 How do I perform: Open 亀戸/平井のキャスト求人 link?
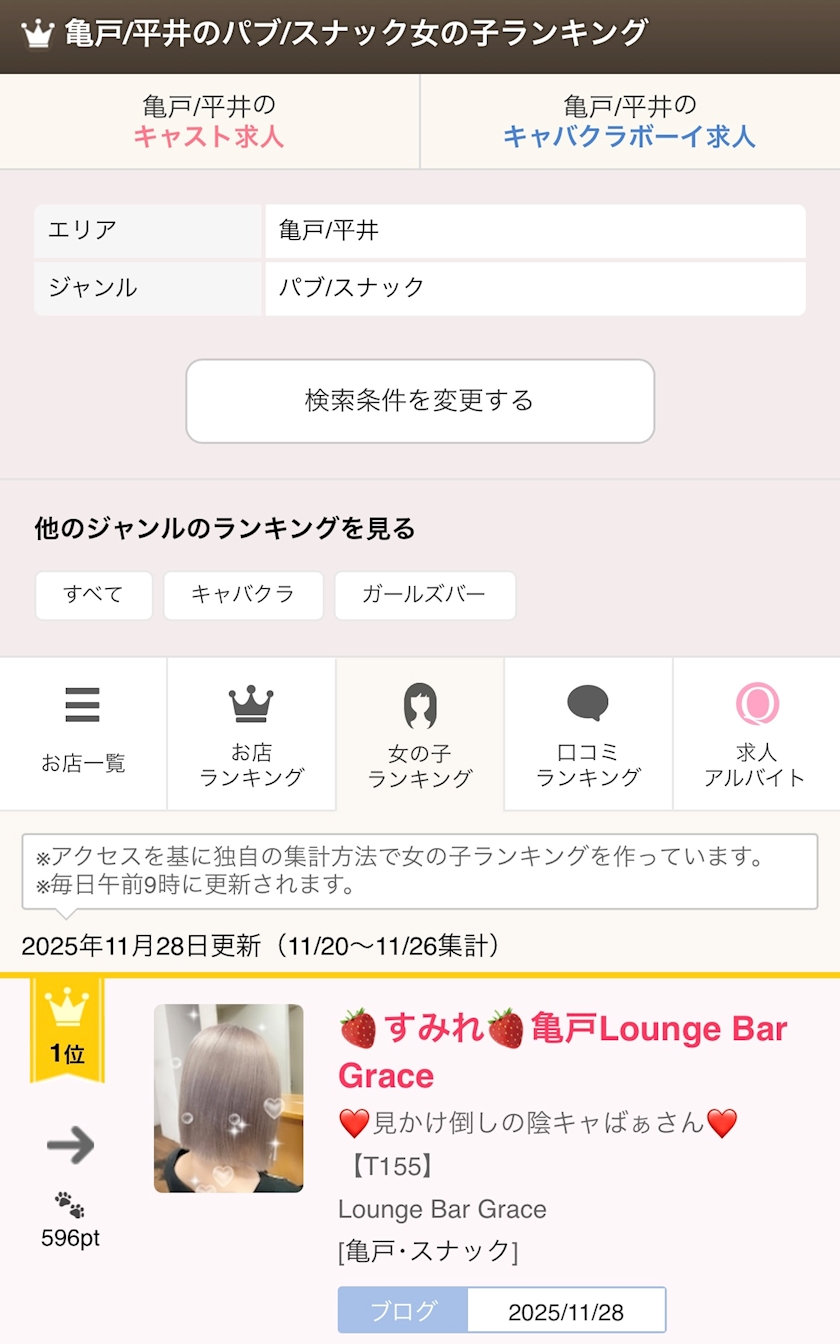(x=209, y=121)
